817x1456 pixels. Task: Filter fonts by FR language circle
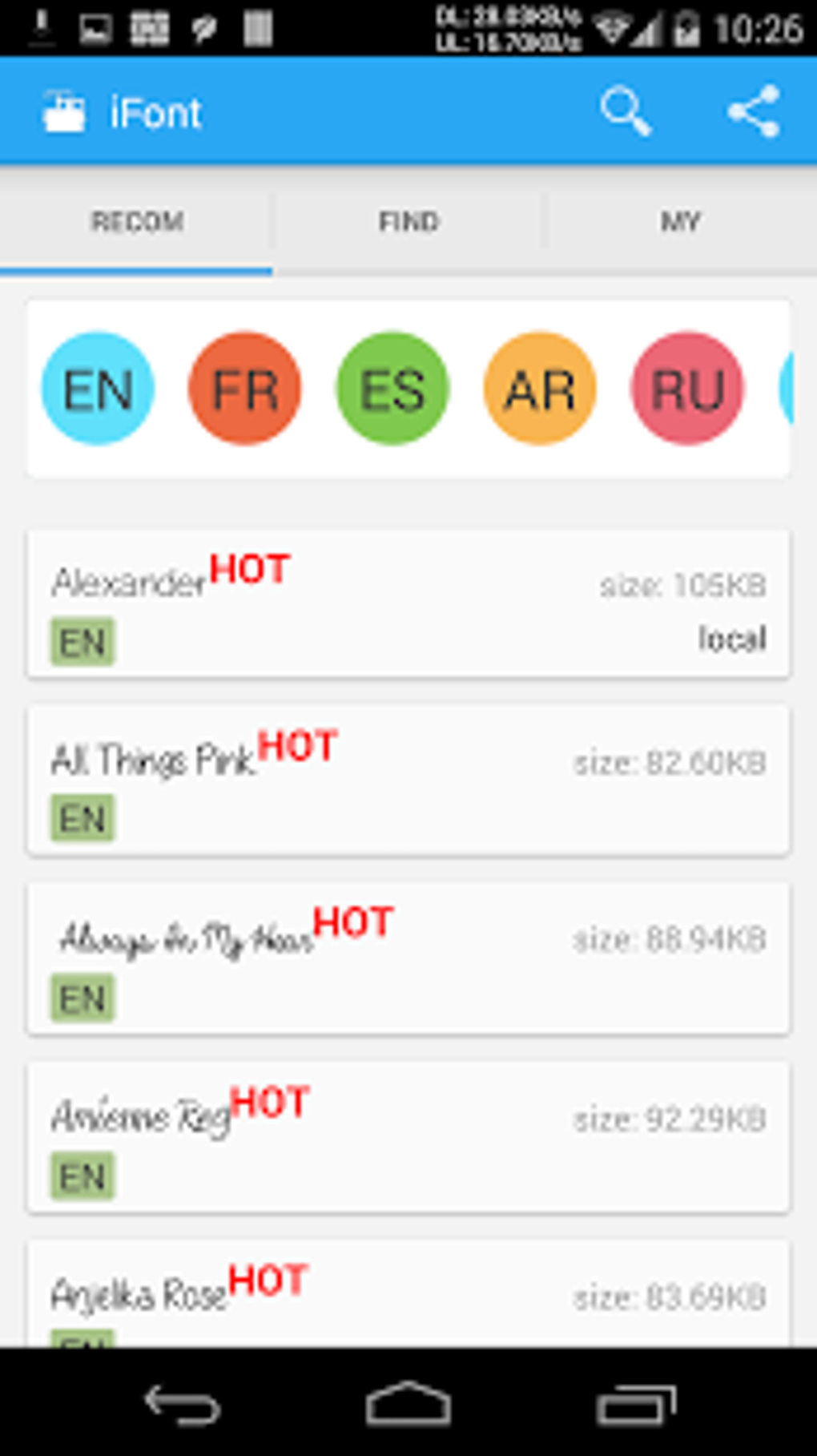[245, 389]
